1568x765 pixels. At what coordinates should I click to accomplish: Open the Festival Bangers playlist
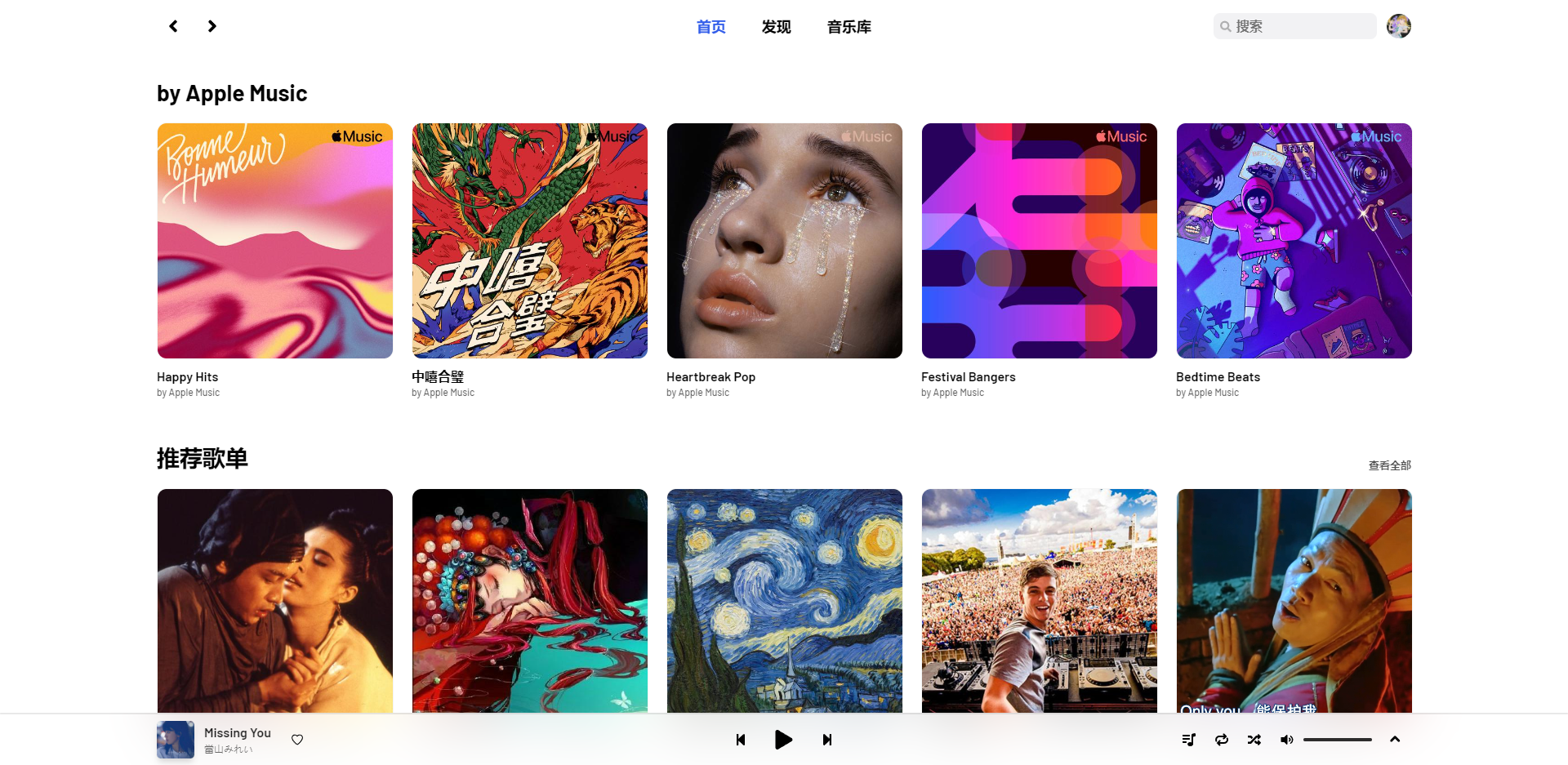point(1039,241)
